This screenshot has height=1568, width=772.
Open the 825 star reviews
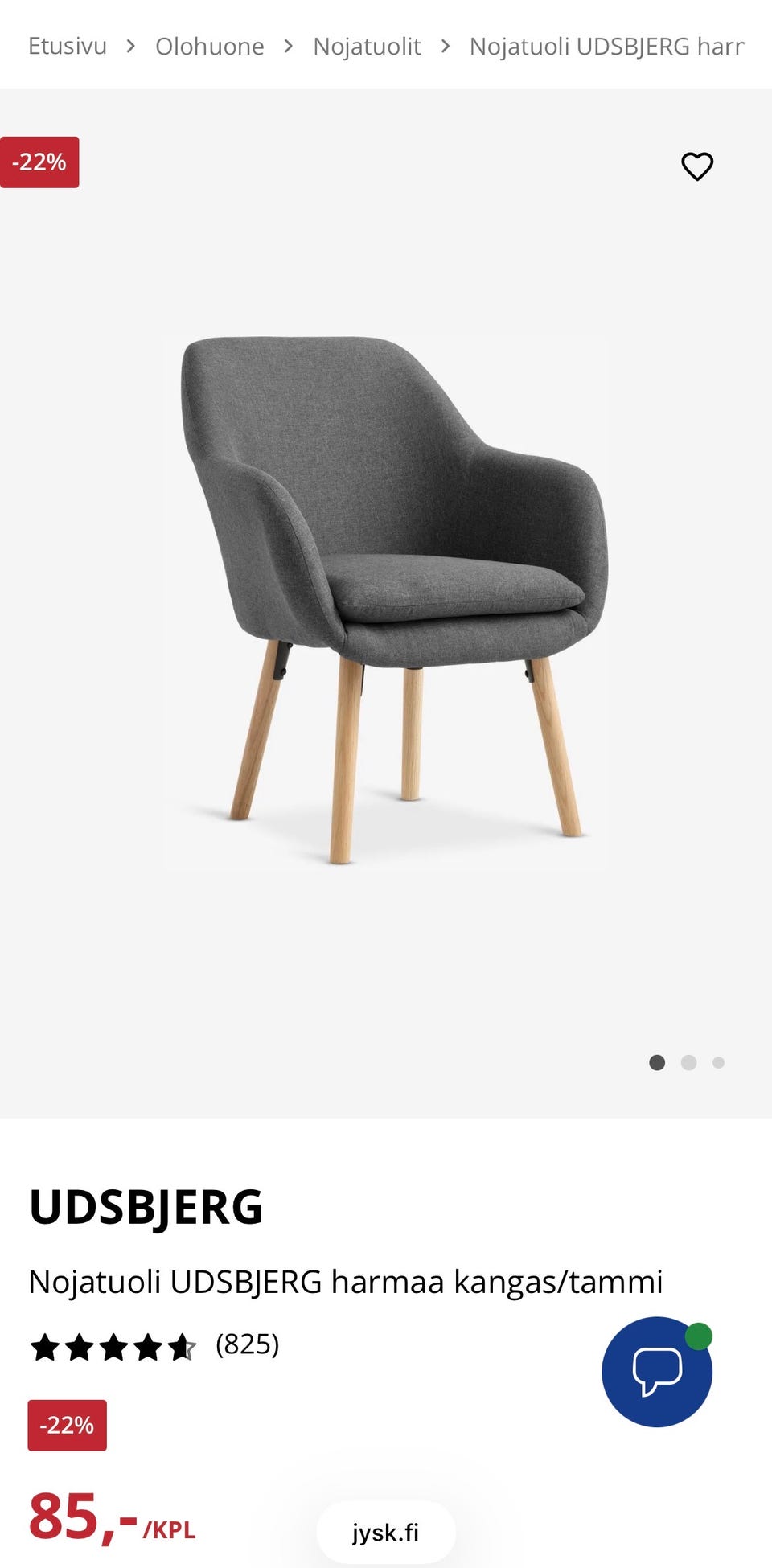(x=154, y=1345)
